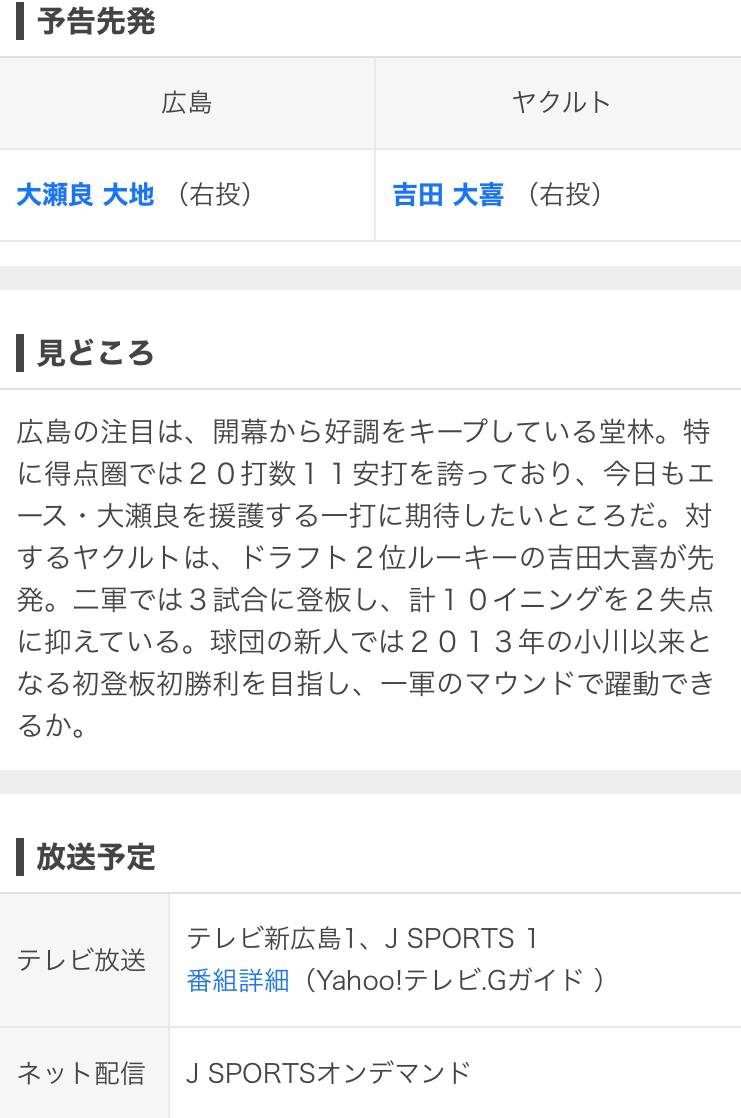Open the 番組詳細 program details link
Viewport: 741px width, 1118px height.
point(238,980)
